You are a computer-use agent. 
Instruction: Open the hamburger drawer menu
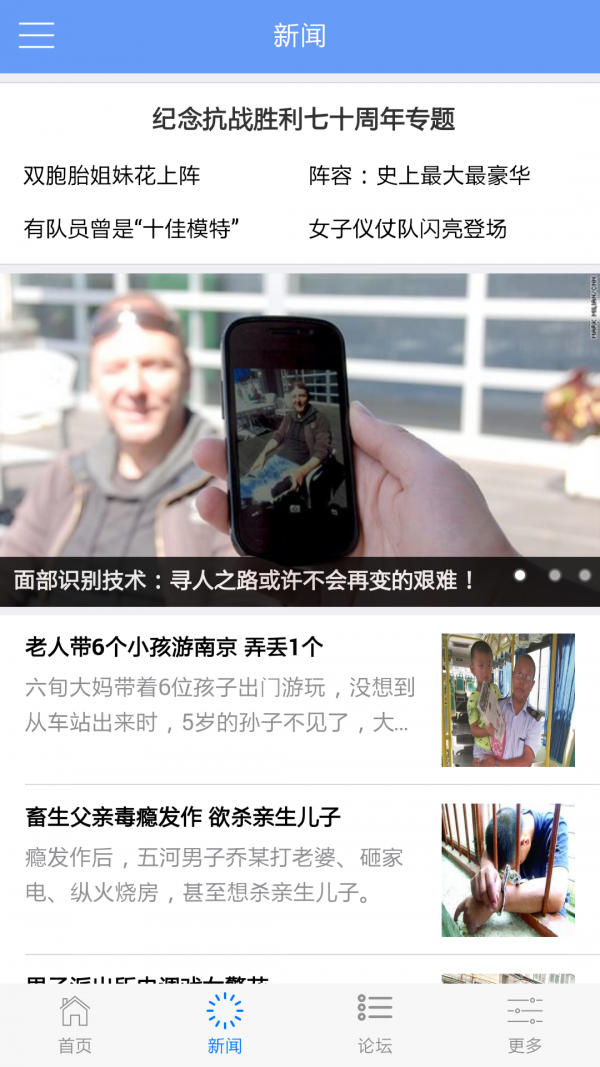(36, 36)
